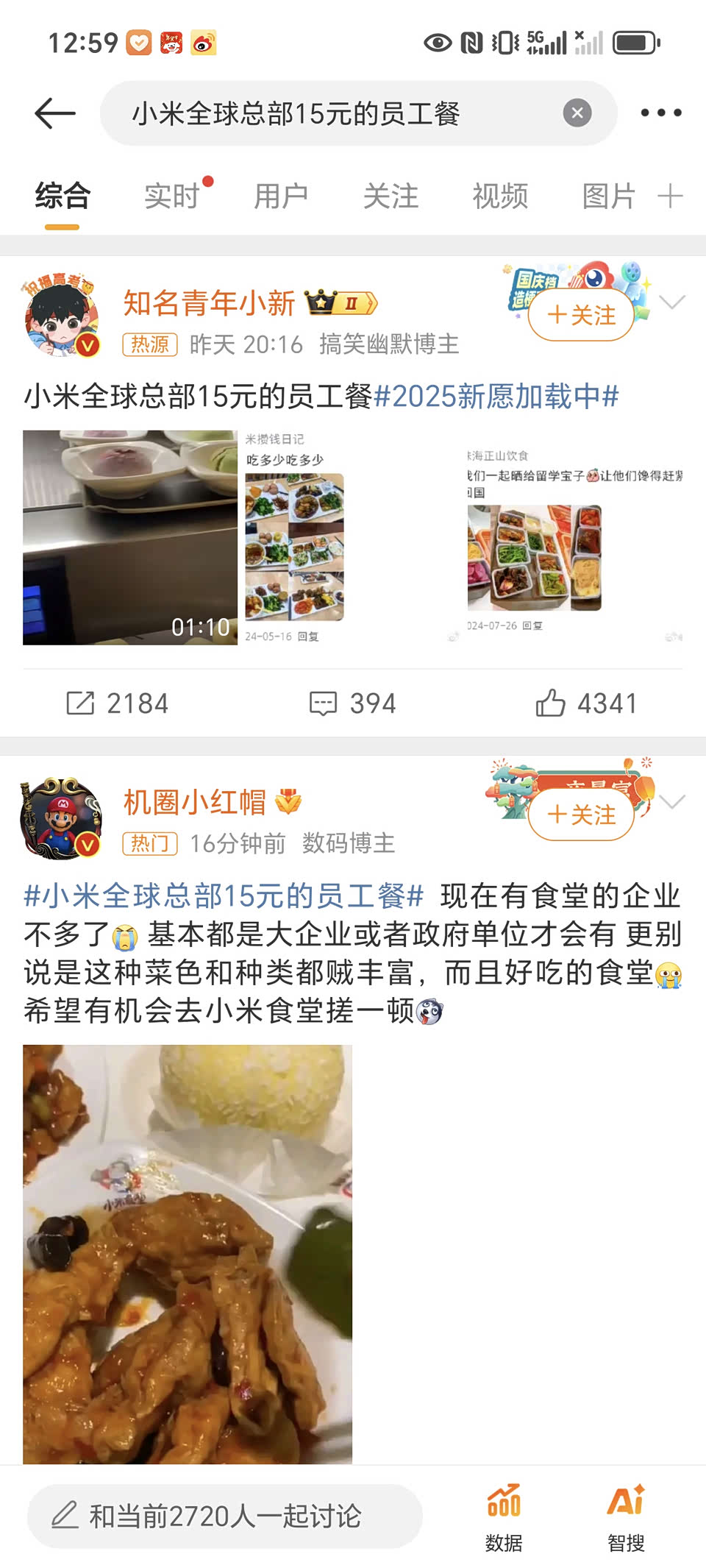Open hashtag #小米全球总部15元的员工餐#

click(224, 896)
